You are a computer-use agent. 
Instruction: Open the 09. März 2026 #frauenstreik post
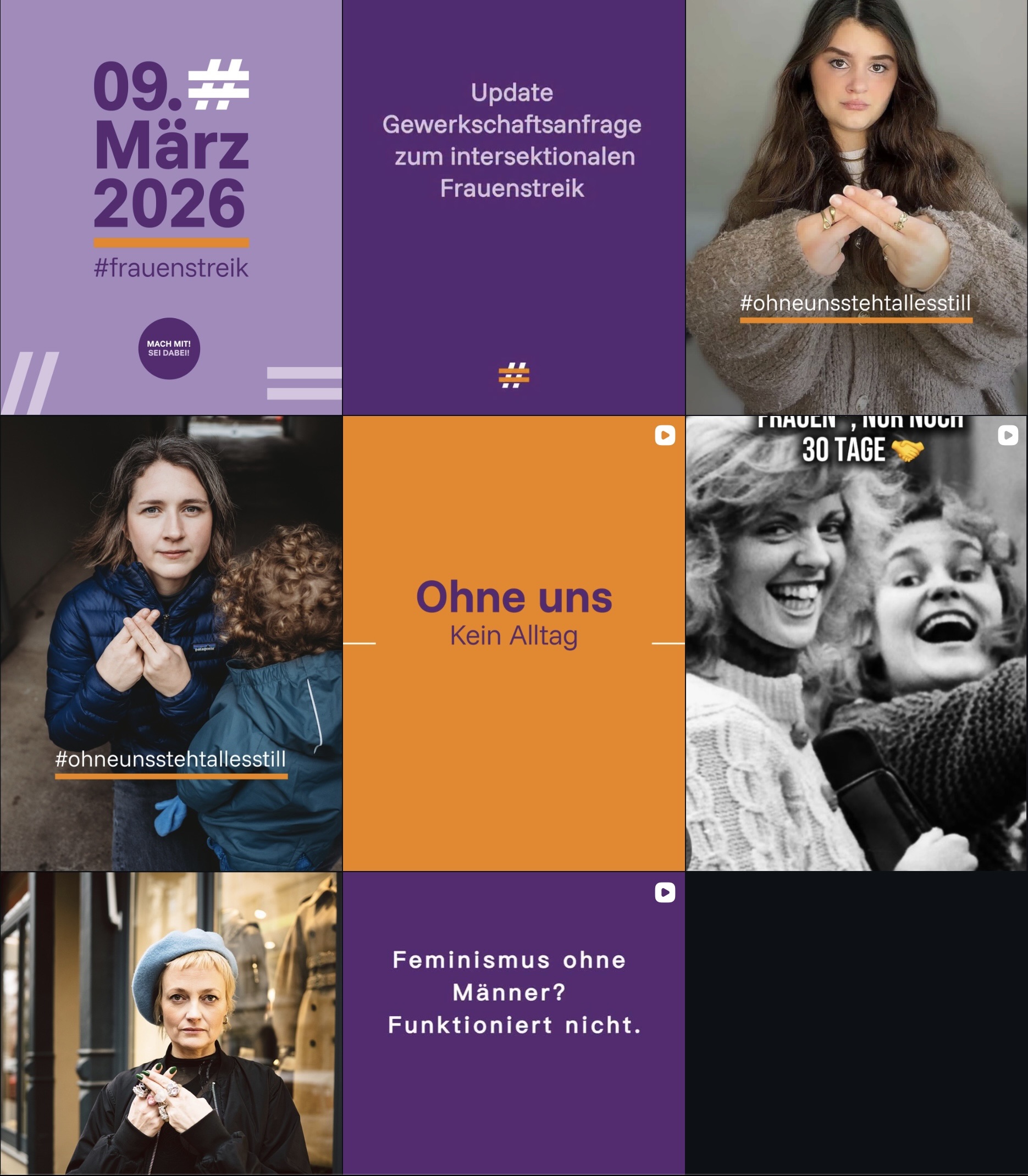171,207
